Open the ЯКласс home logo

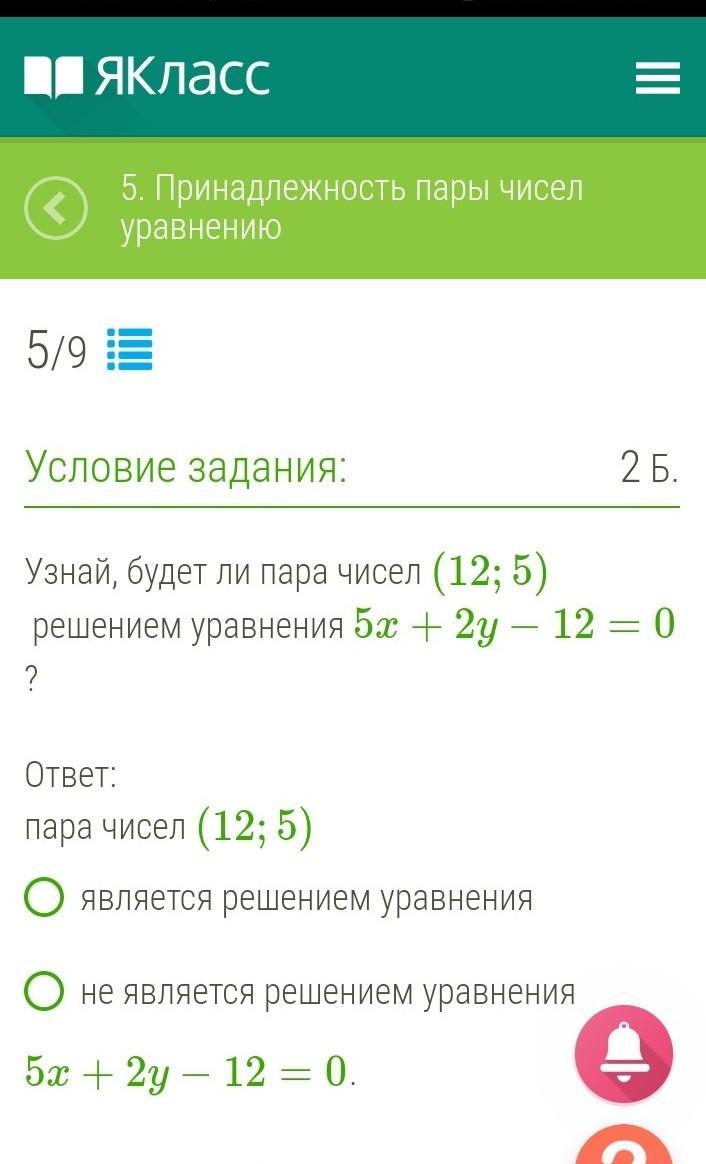(x=147, y=76)
